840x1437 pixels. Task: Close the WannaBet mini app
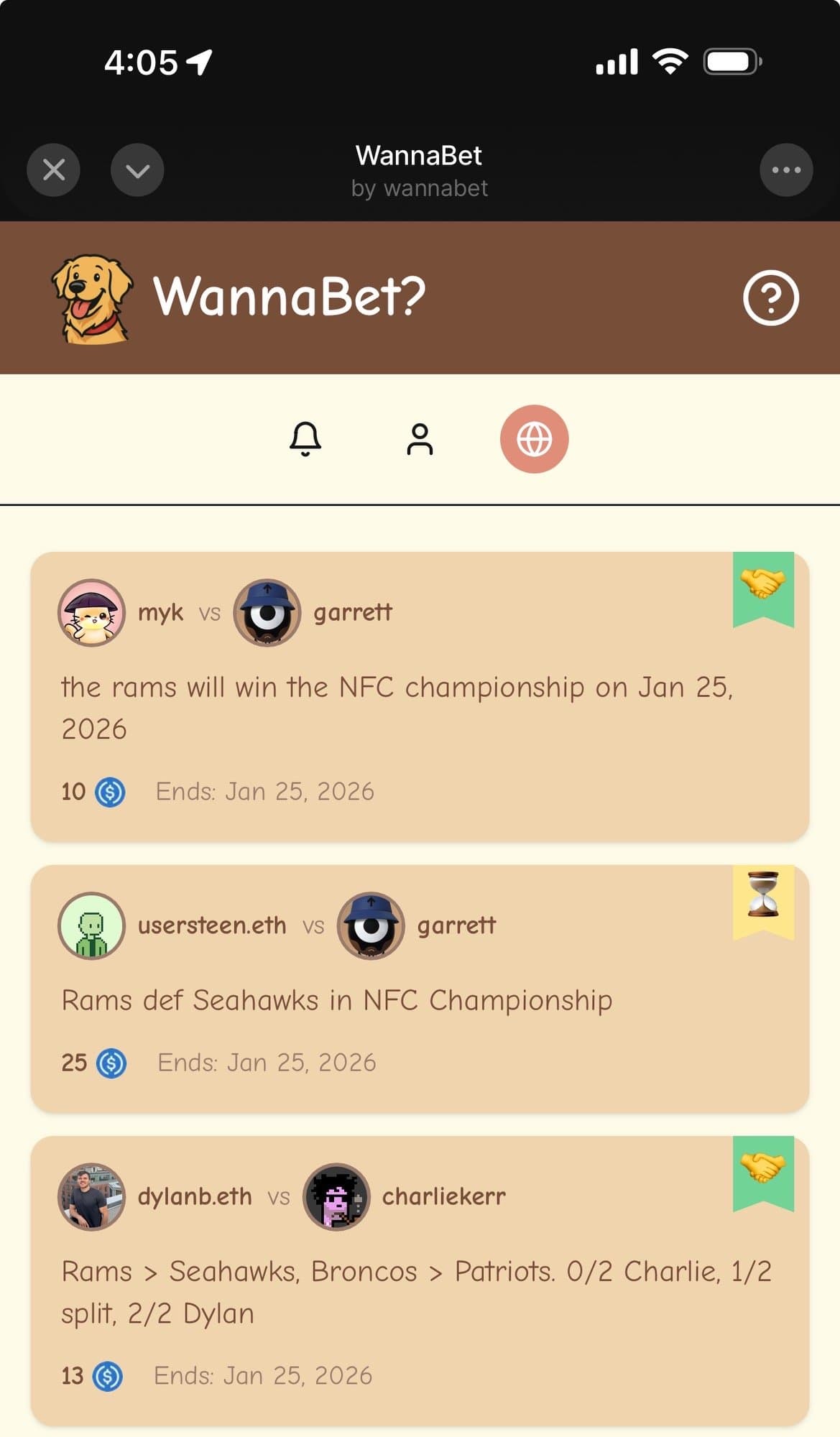click(53, 170)
